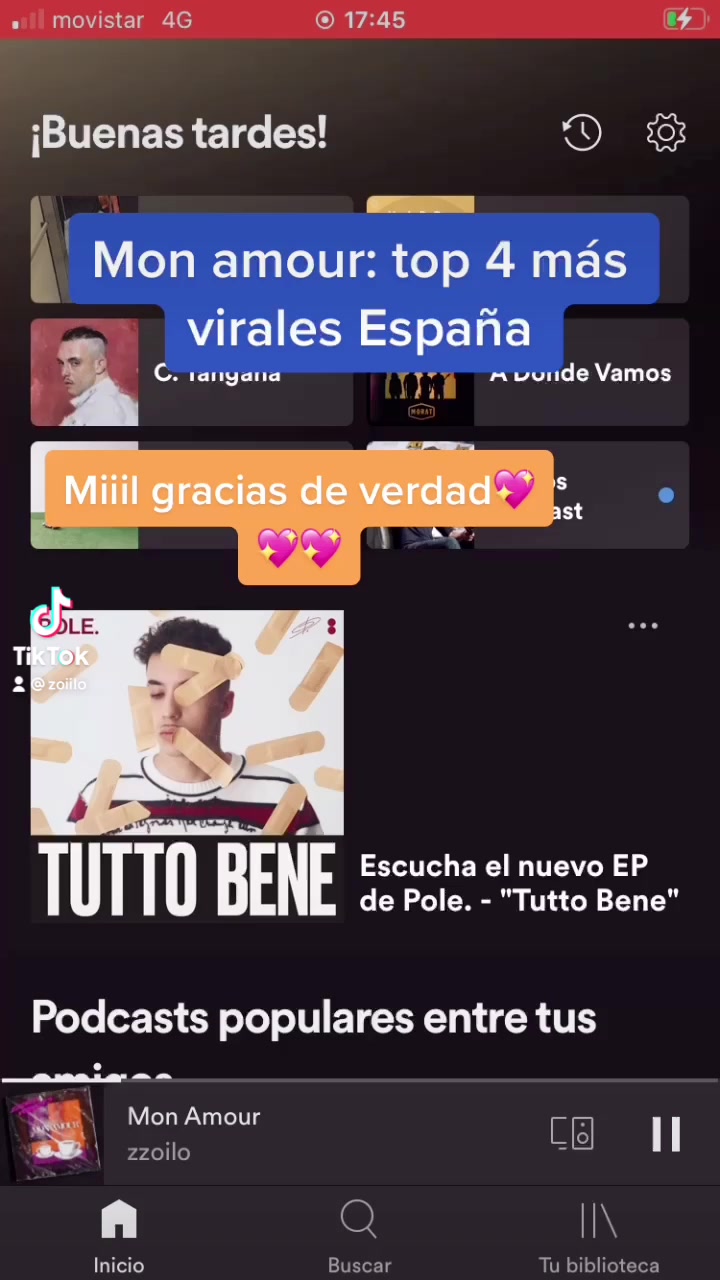Open the three-dot menu beside Tutto Bene
Image resolution: width=720 pixels, height=1280 pixels.
(643, 626)
